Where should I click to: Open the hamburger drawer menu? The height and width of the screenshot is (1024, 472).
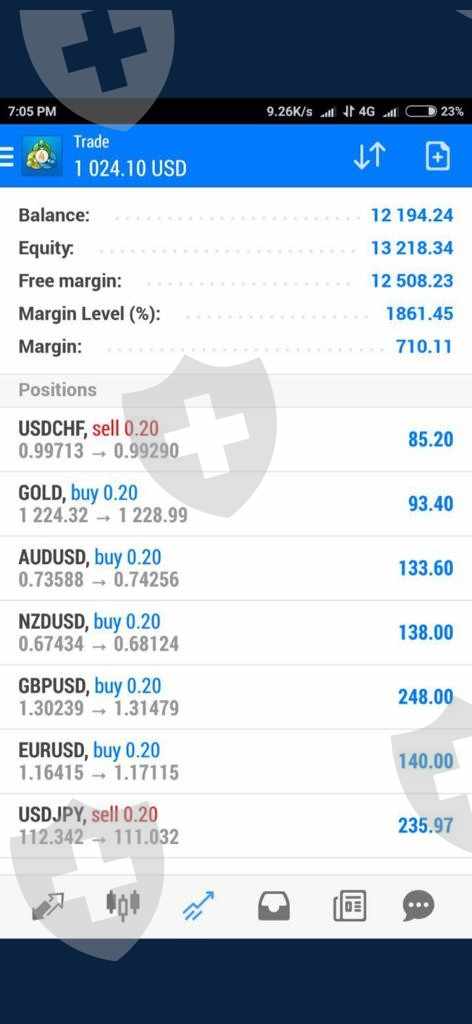pos(7,157)
